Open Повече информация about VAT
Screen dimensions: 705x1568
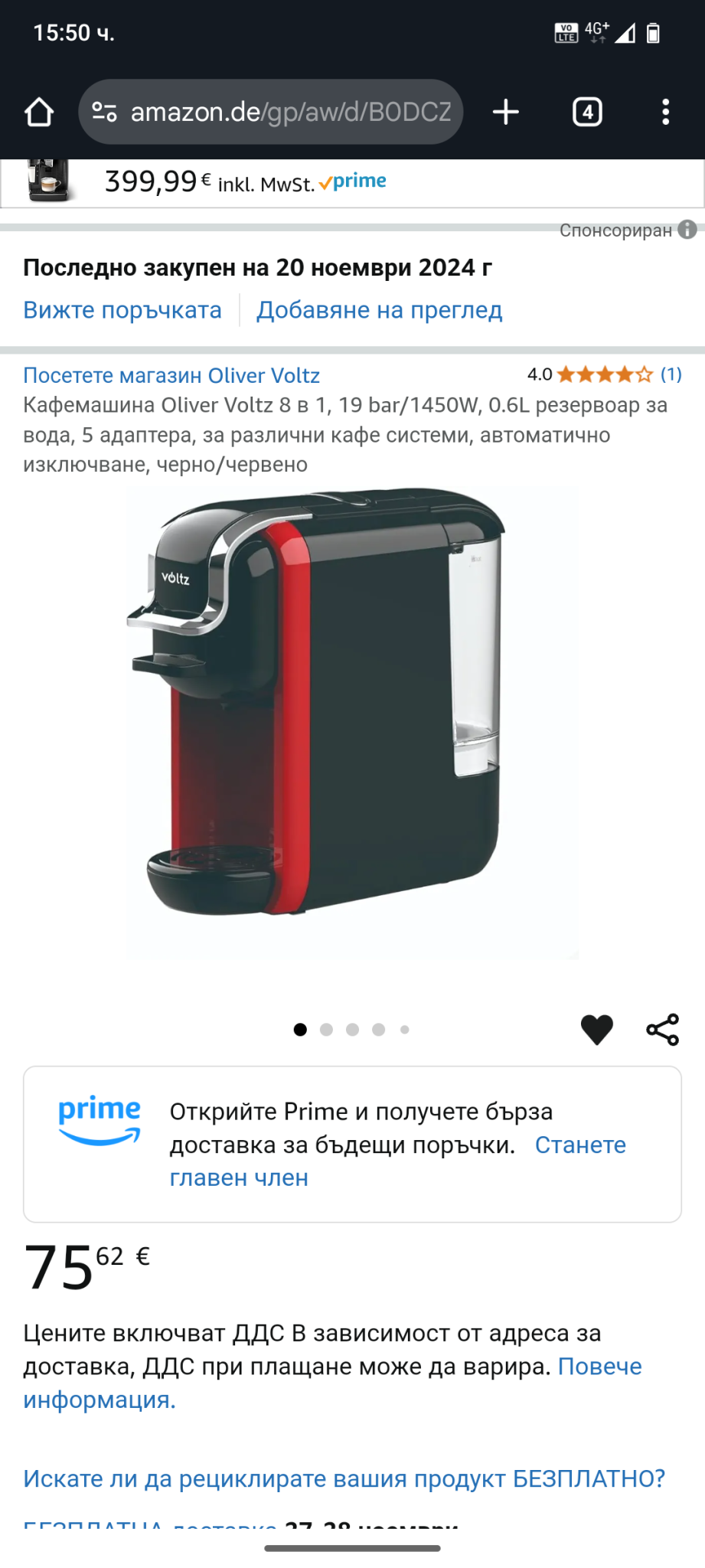point(599,1366)
